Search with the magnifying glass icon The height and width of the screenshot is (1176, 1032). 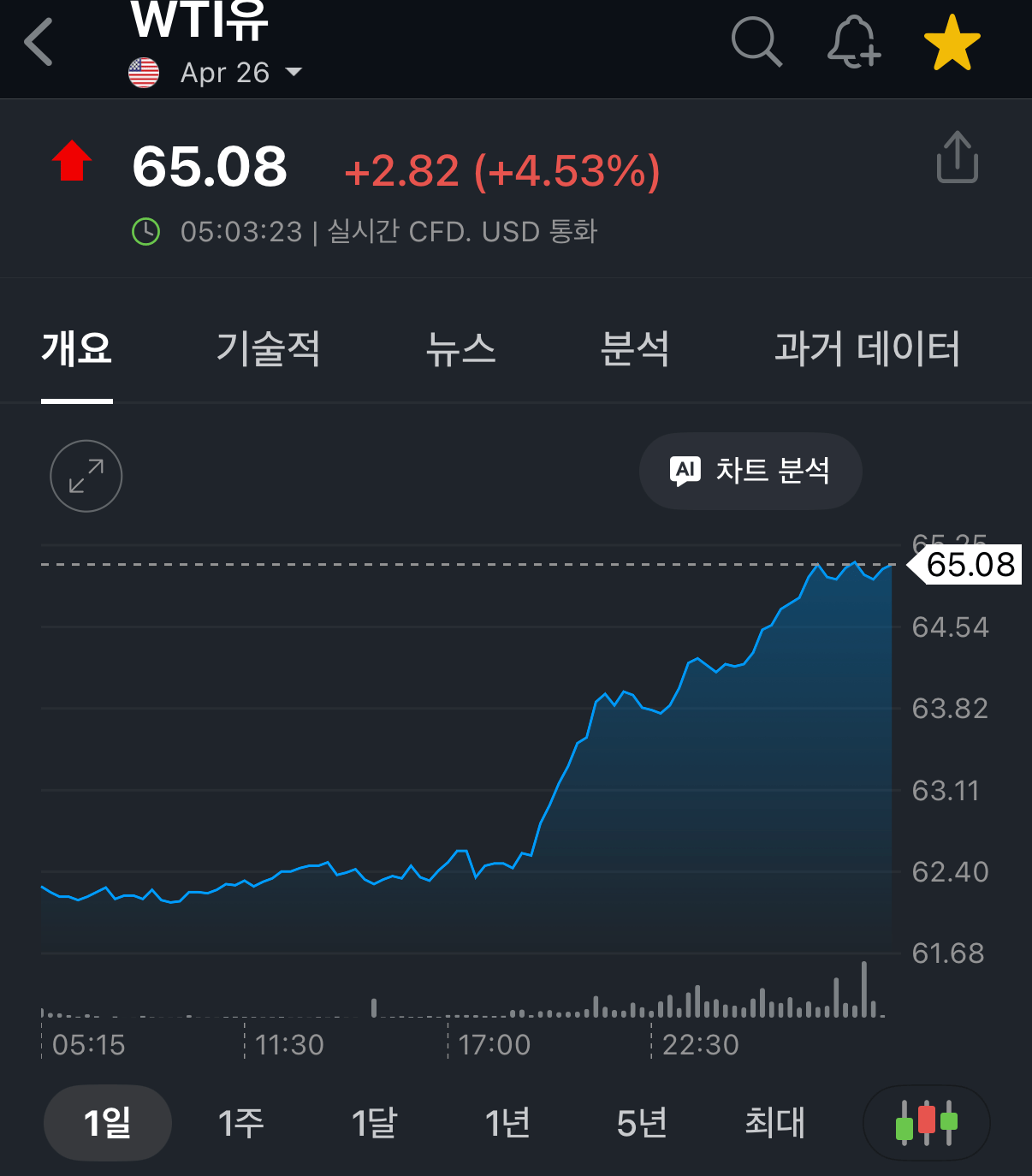point(756,42)
